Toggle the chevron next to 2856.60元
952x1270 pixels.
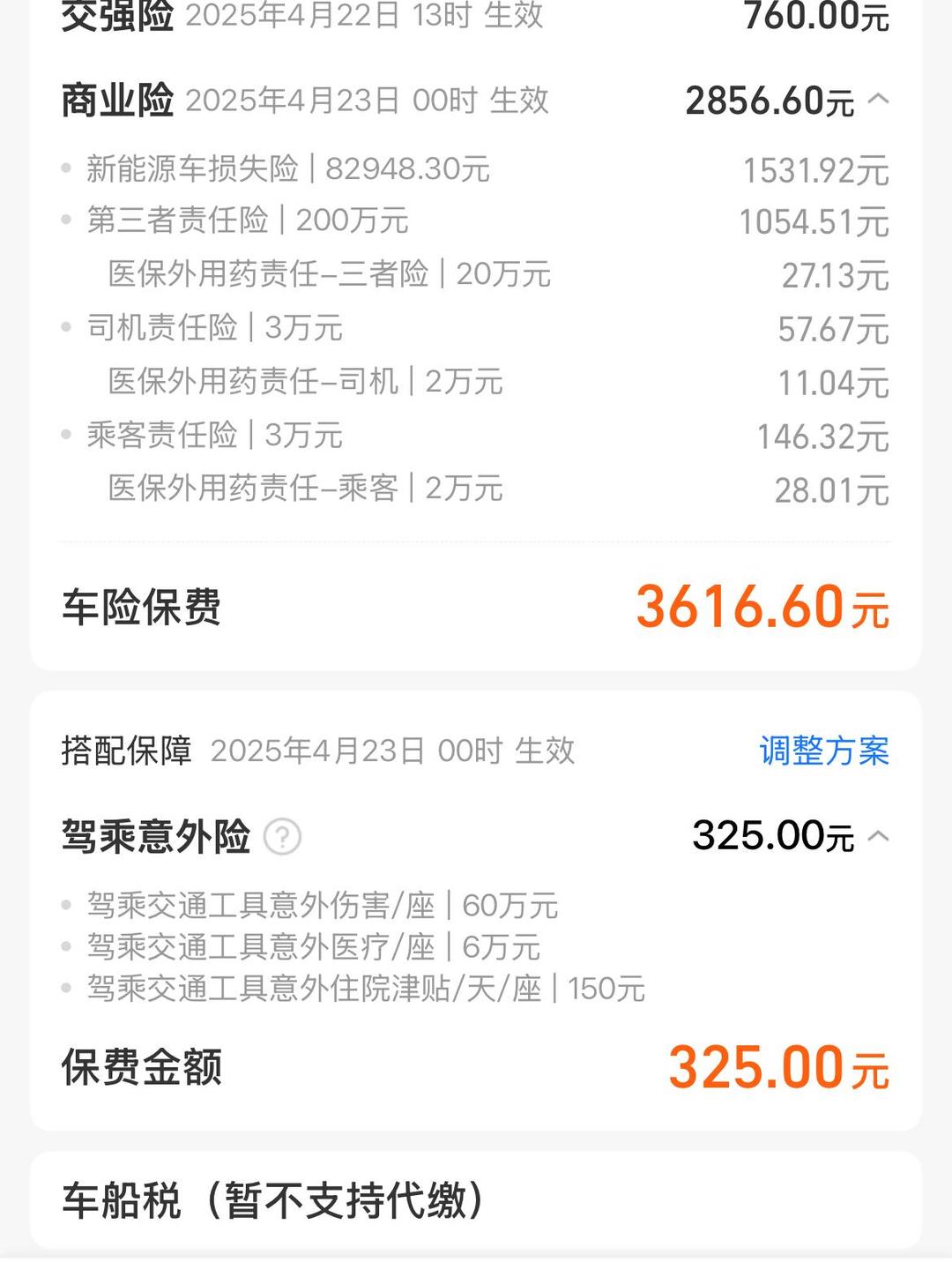pyautogui.click(x=878, y=101)
